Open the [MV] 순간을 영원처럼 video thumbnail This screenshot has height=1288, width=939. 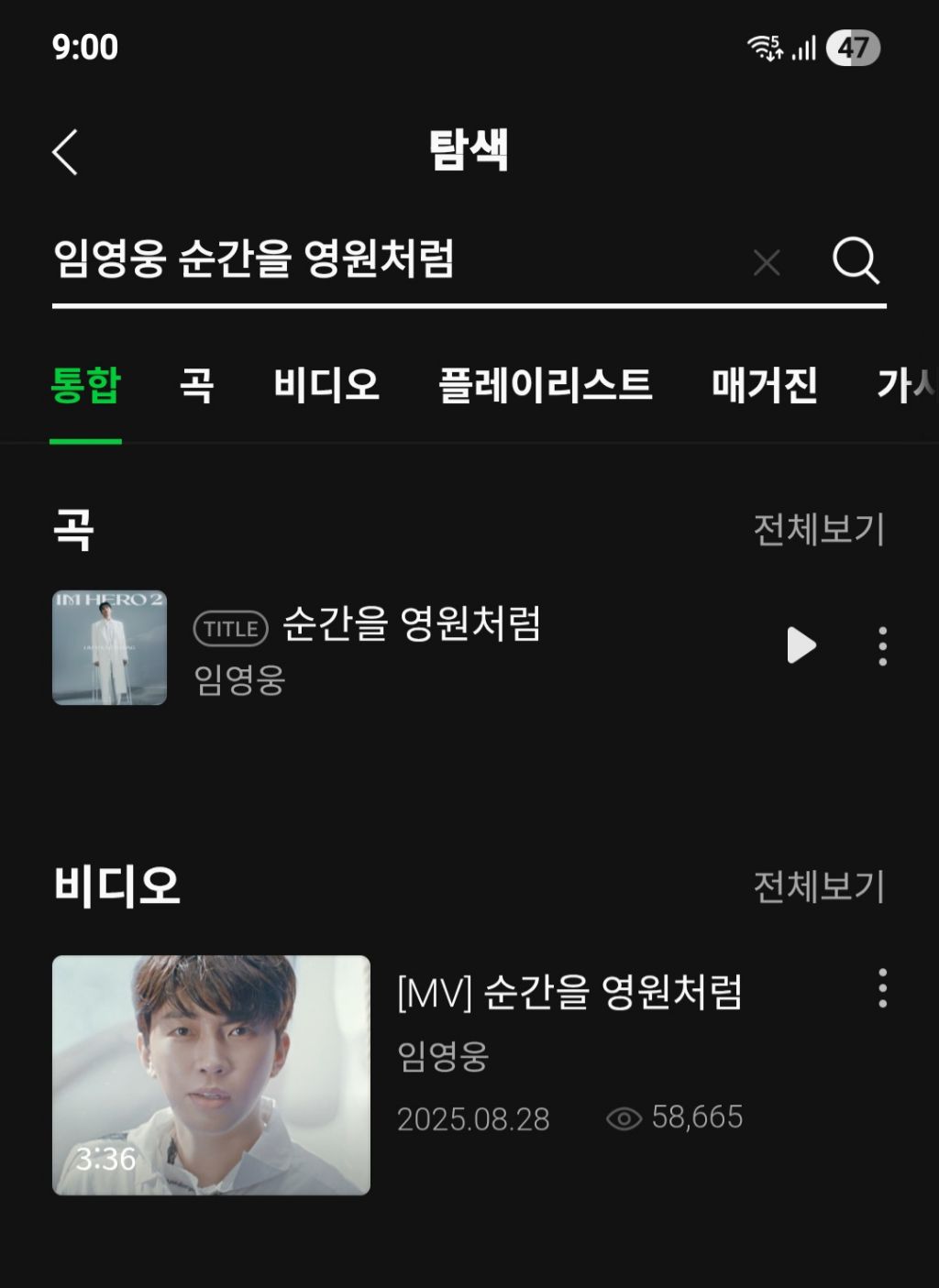[211, 1074]
